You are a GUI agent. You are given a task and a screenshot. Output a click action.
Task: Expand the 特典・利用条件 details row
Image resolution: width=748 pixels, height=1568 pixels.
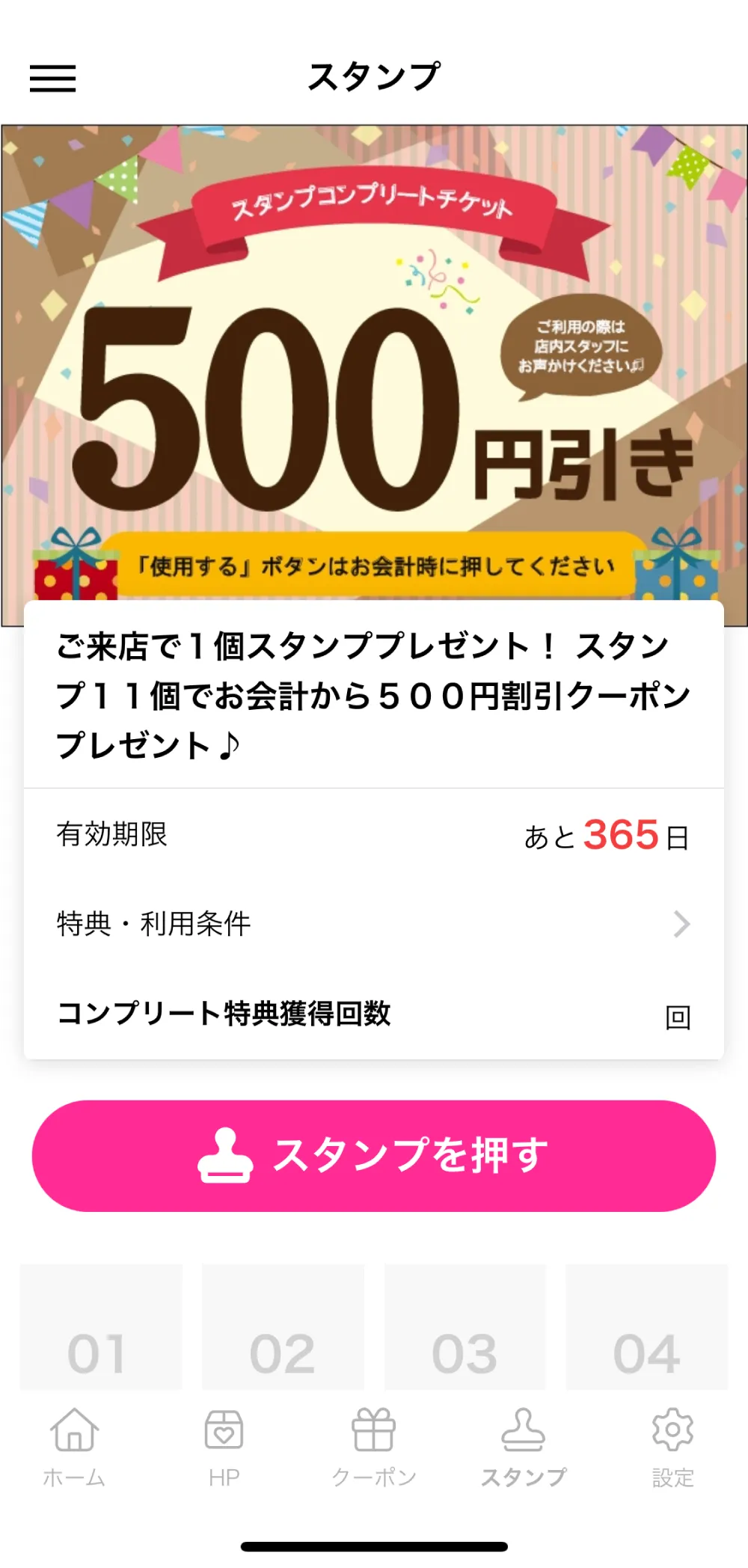click(x=374, y=925)
